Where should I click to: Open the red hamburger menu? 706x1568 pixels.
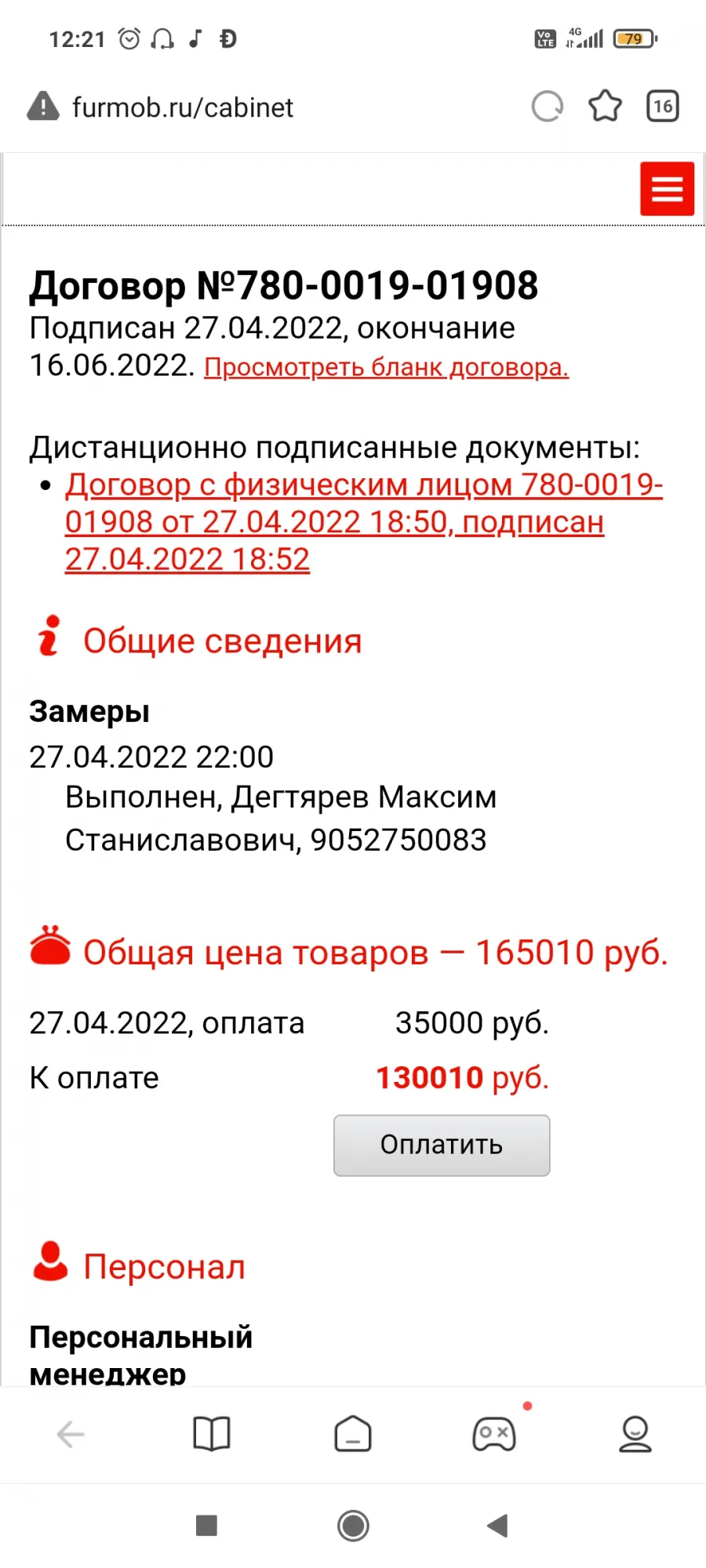click(x=667, y=188)
